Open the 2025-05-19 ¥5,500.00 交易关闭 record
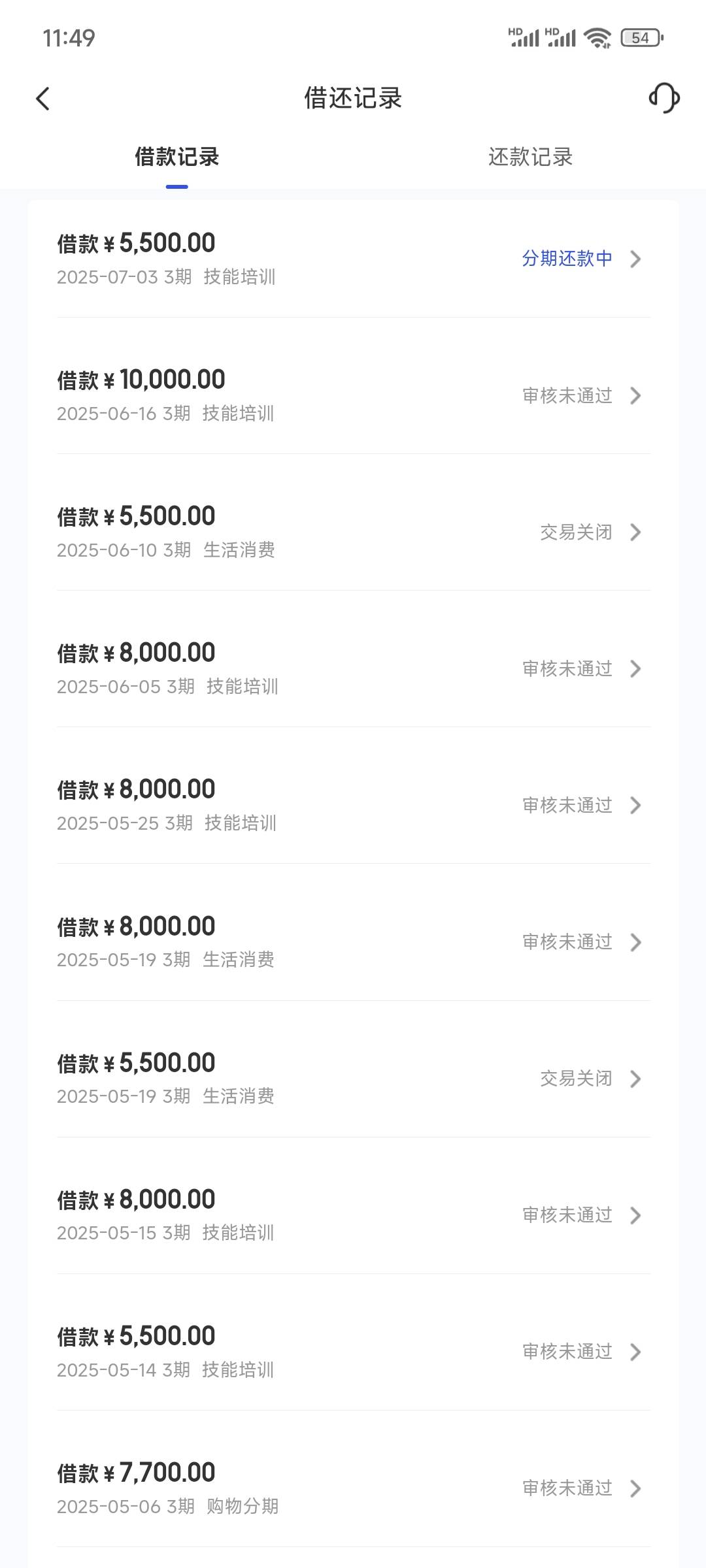The width and height of the screenshot is (706, 1568). (x=353, y=1078)
